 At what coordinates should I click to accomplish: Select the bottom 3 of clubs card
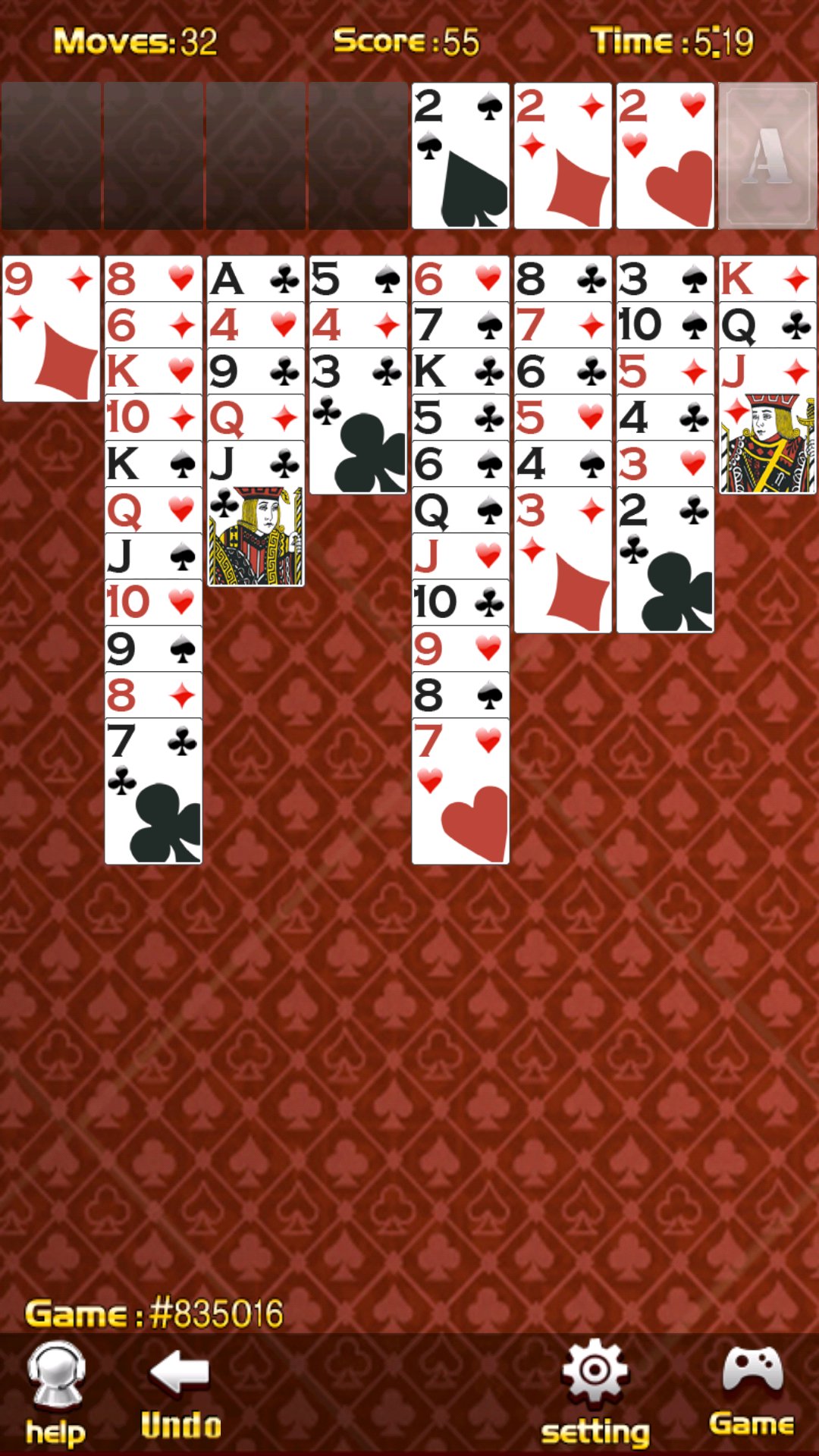[x=358, y=421]
